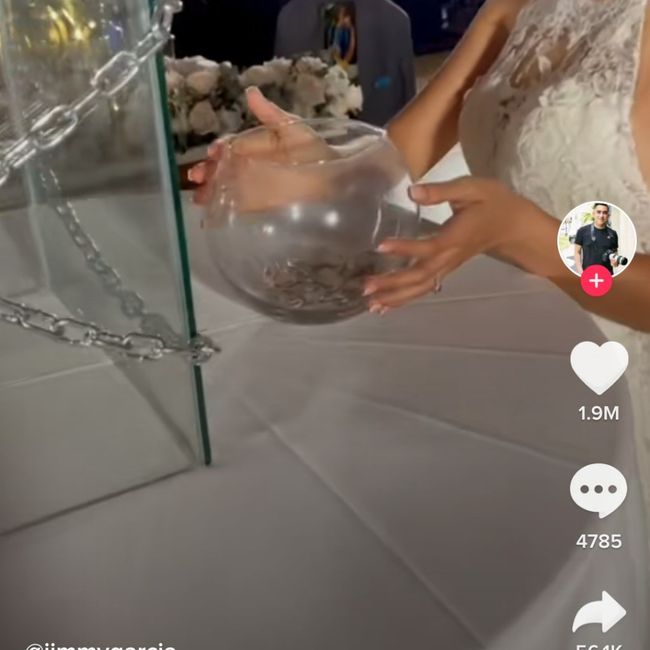Image resolution: width=650 pixels, height=650 pixels.
Task: Share this video with the arrow
Action: pyautogui.click(x=599, y=613)
